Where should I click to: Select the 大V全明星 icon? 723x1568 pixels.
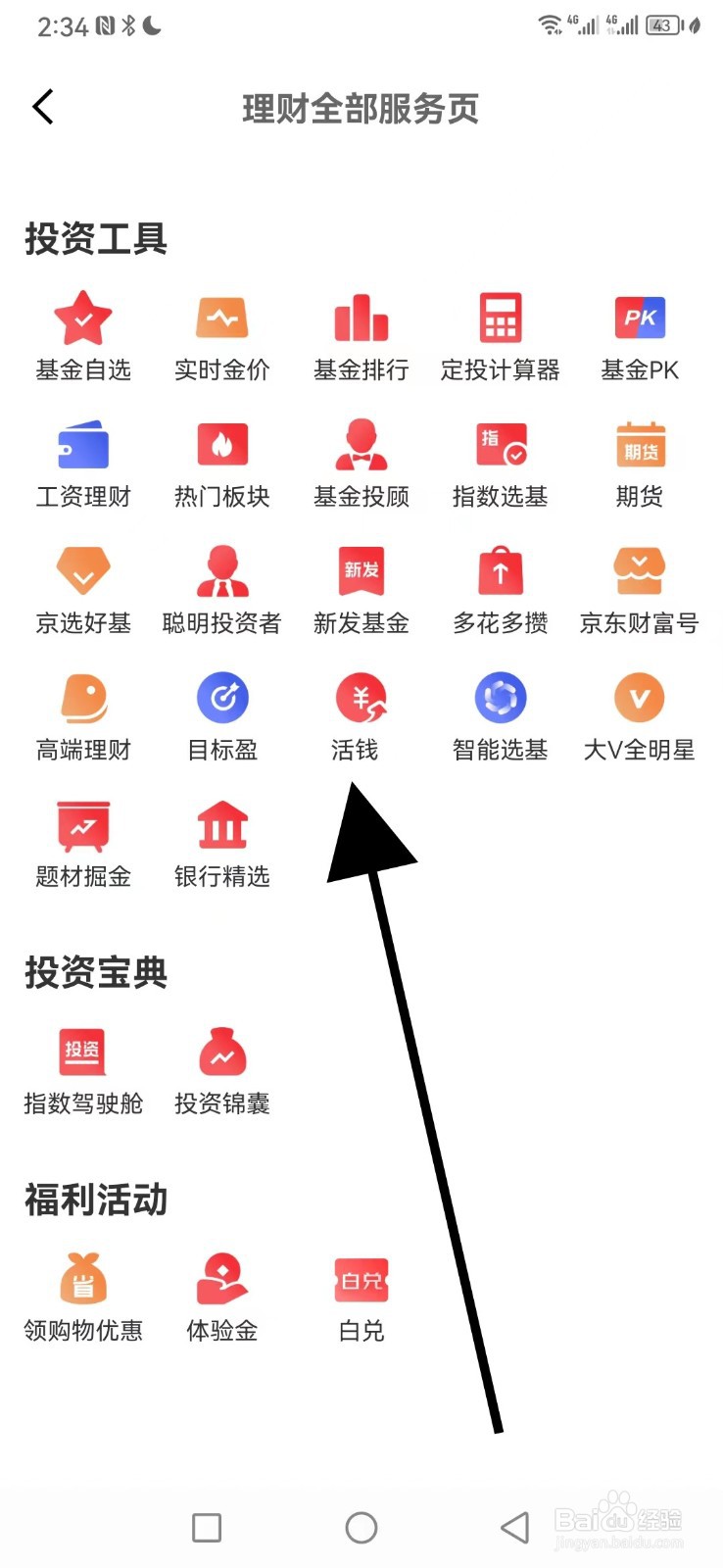tap(640, 698)
